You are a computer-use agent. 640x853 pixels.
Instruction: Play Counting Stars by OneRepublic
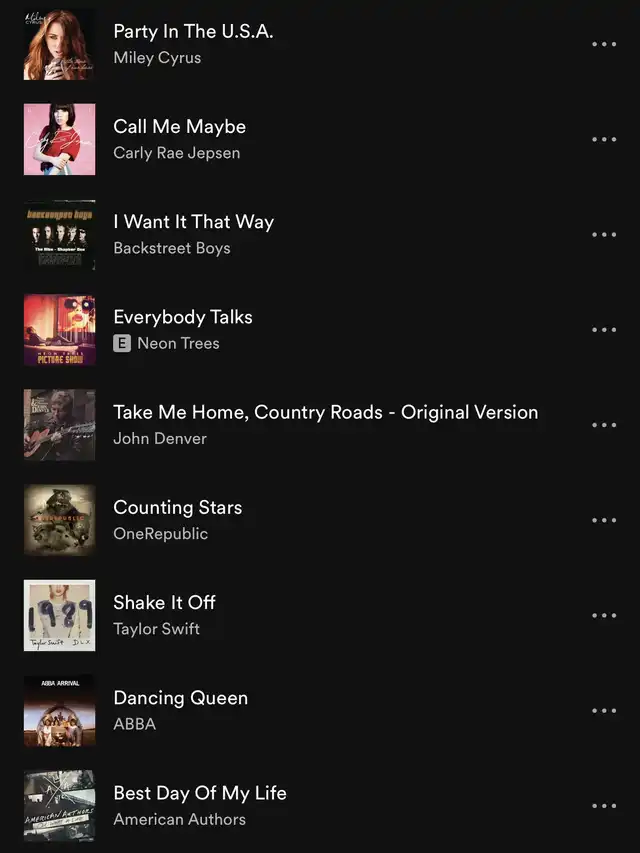click(x=177, y=507)
